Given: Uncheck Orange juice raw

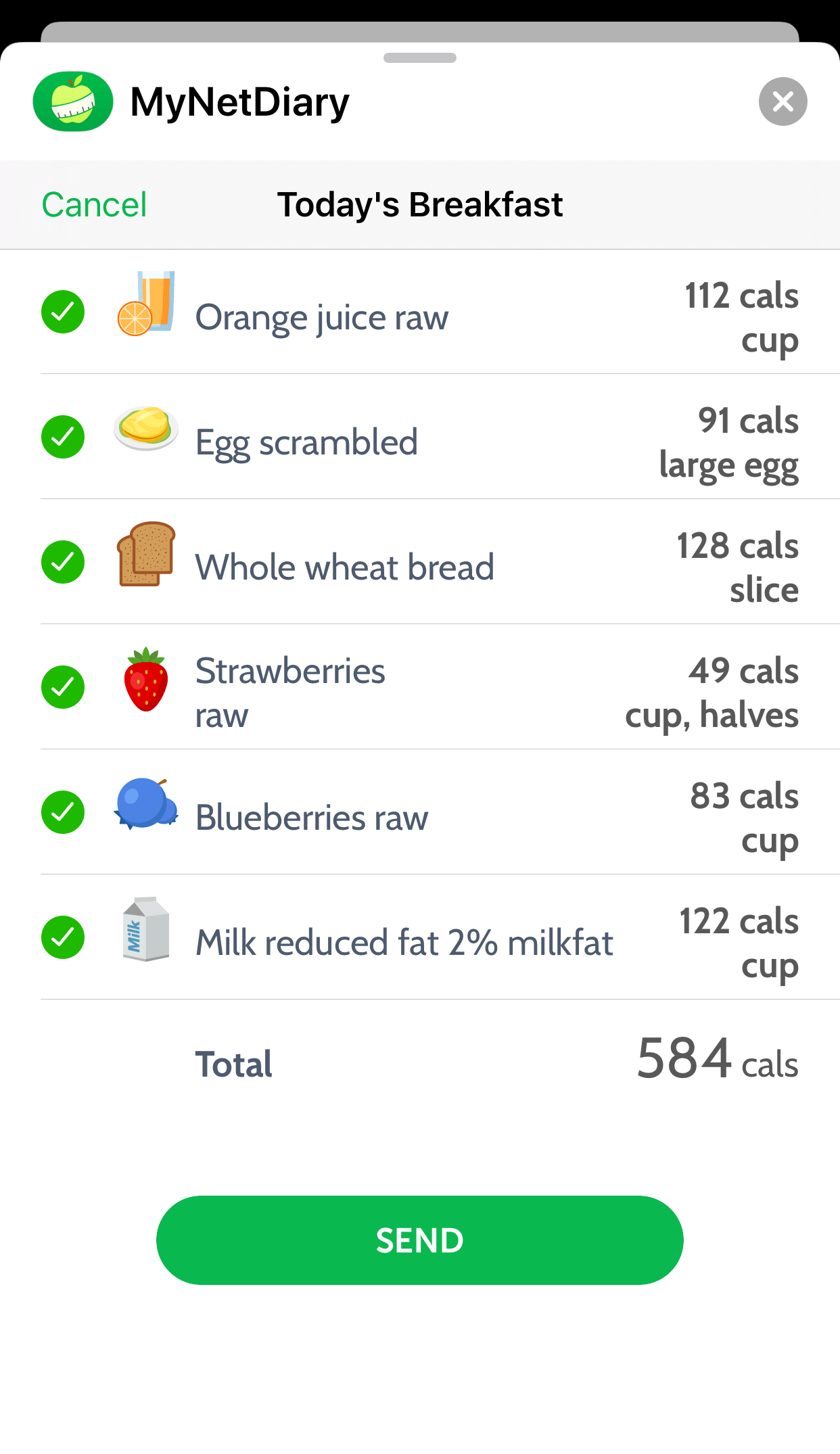Looking at the screenshot, I should 62,312.
